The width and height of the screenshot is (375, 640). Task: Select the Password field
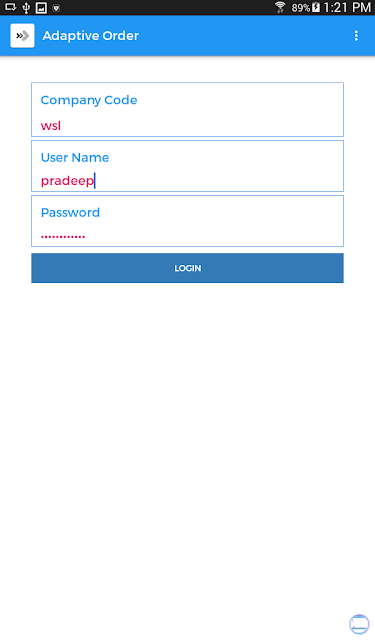point(187,221)
